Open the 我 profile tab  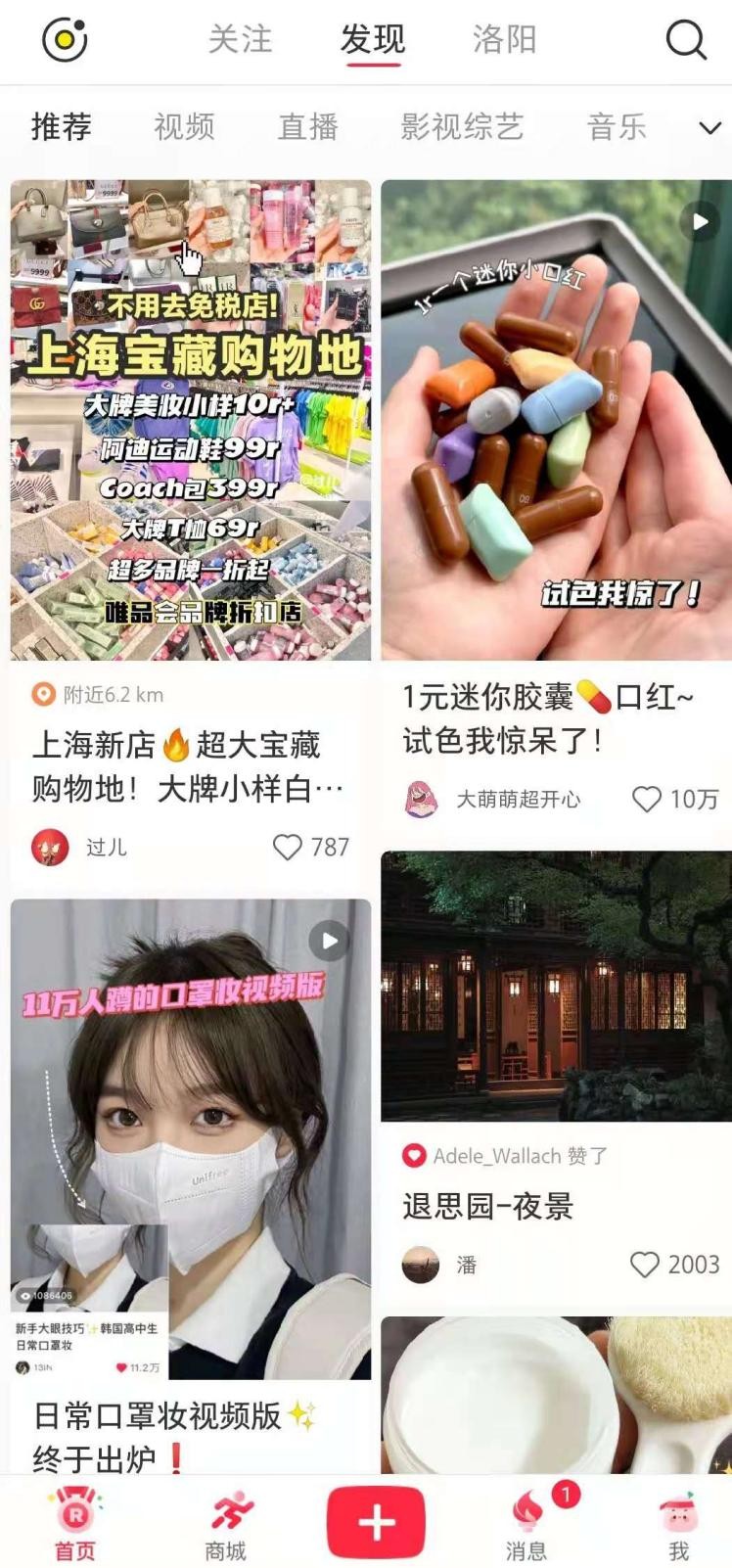pyautogui.click(x=678, y=1525)
